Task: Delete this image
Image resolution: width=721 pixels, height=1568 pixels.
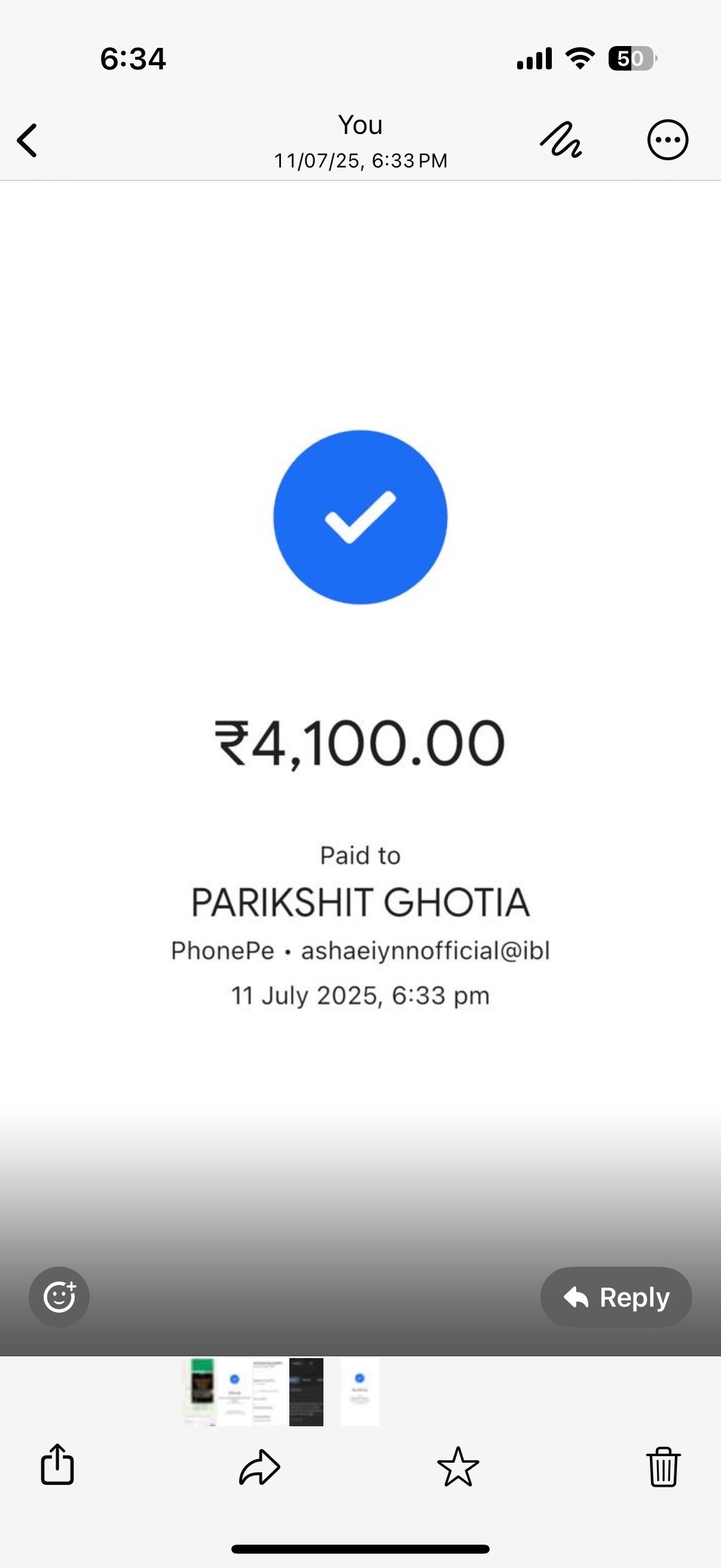Action: click(663, 1467)
